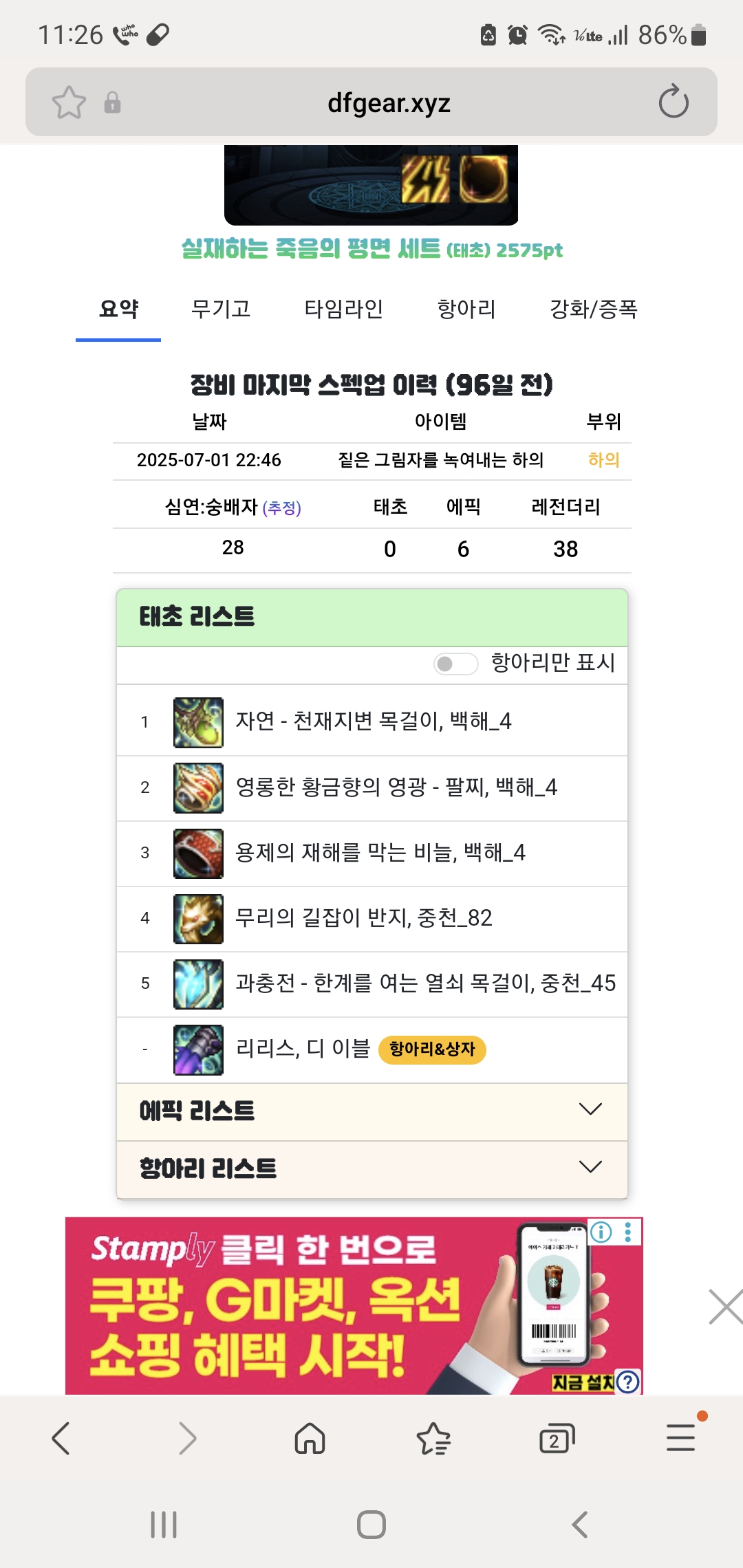Expand the 항아리 리스트 section
Viewport: 743px width, 1568px height.
pyautogui.click(x=371, y=1168)
